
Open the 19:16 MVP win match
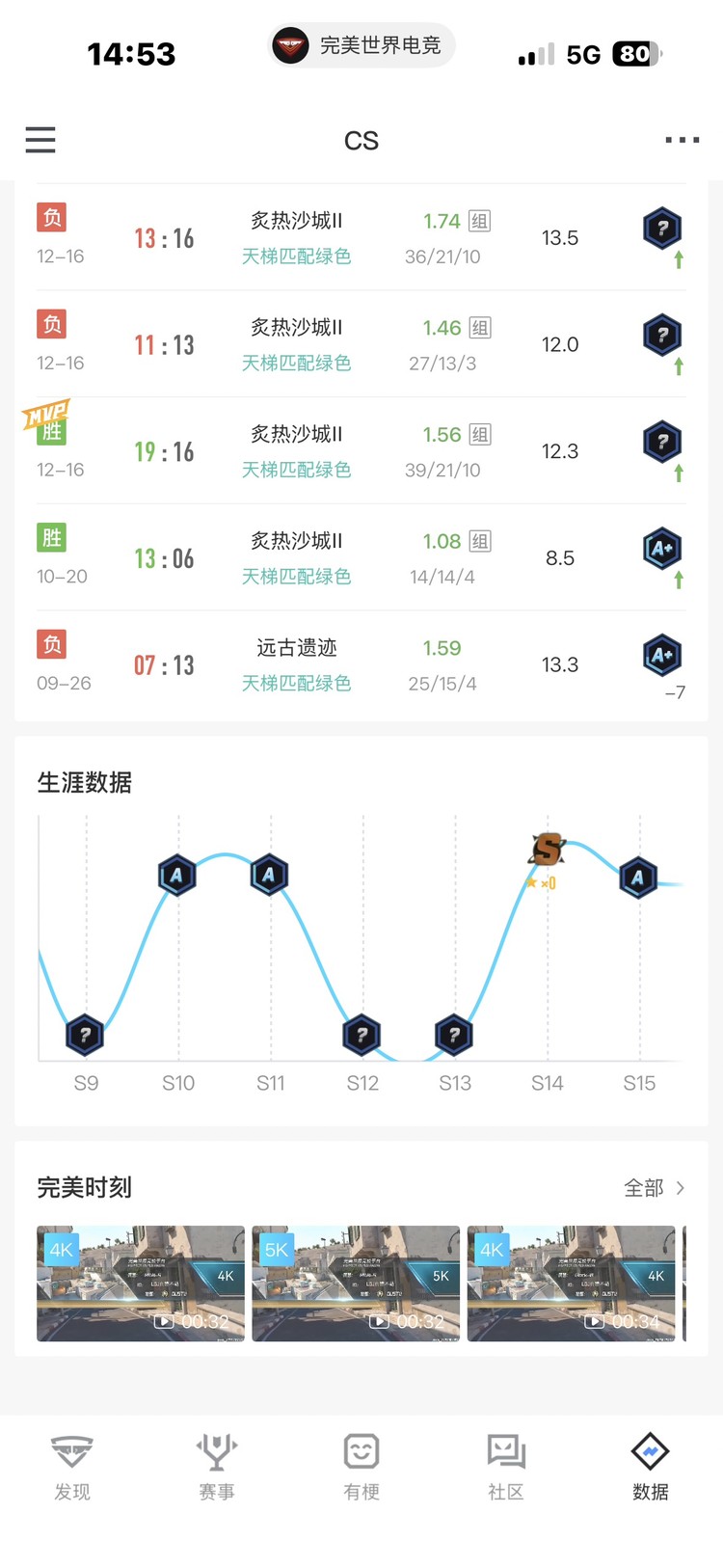tap(361, 451)
